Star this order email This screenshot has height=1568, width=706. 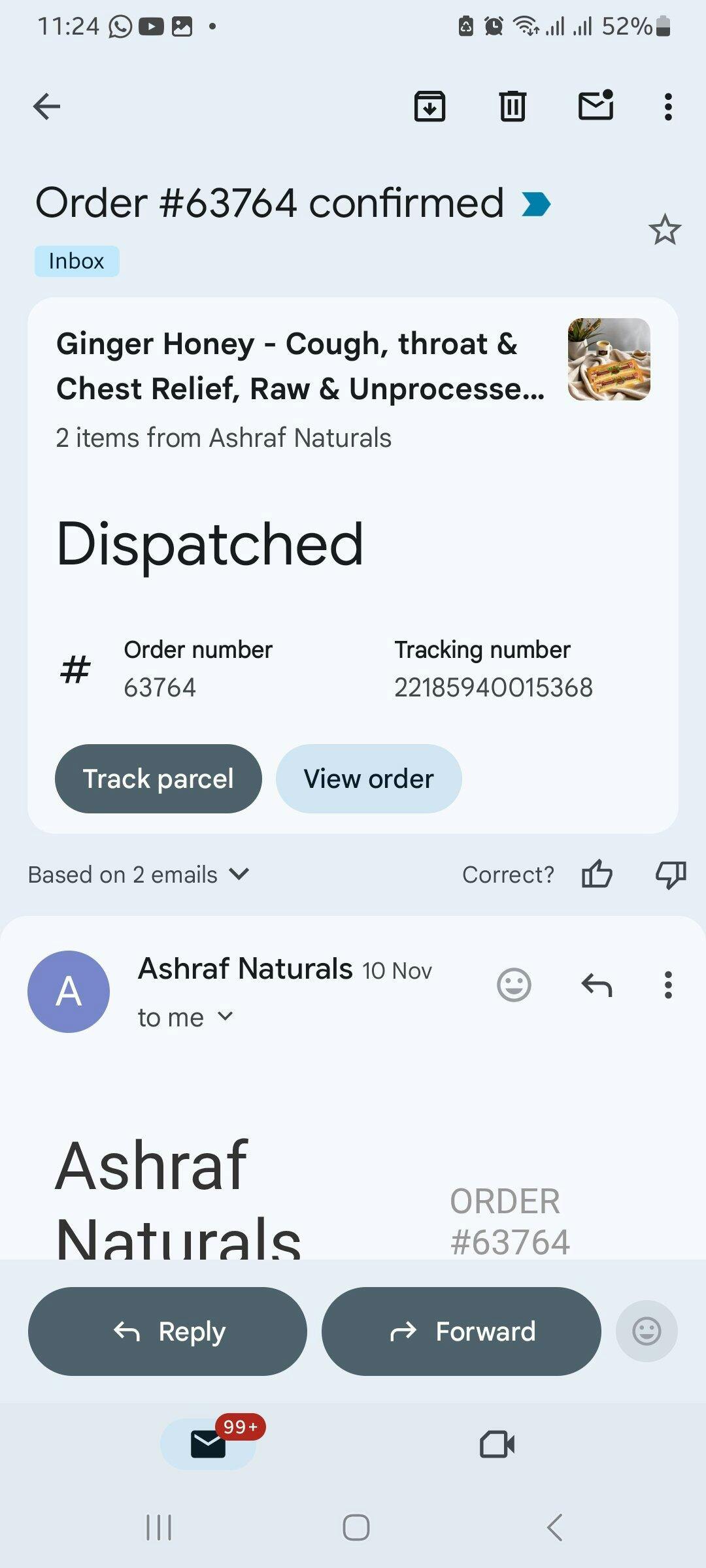point(665,230)
